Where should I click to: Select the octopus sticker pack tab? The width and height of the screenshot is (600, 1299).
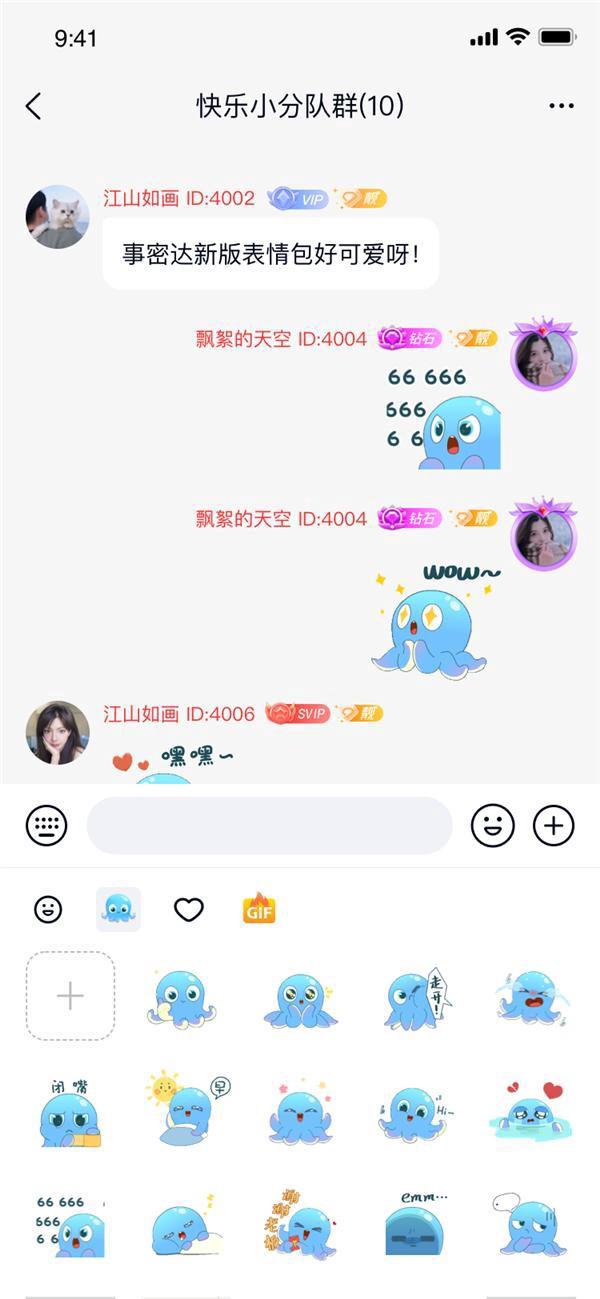click(x=118, y=909)
